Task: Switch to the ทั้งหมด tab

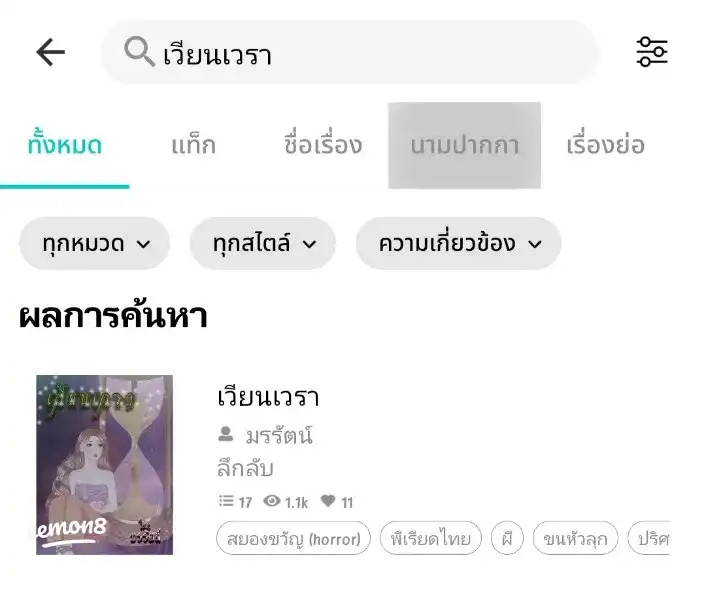Action: tap(64, 145)
